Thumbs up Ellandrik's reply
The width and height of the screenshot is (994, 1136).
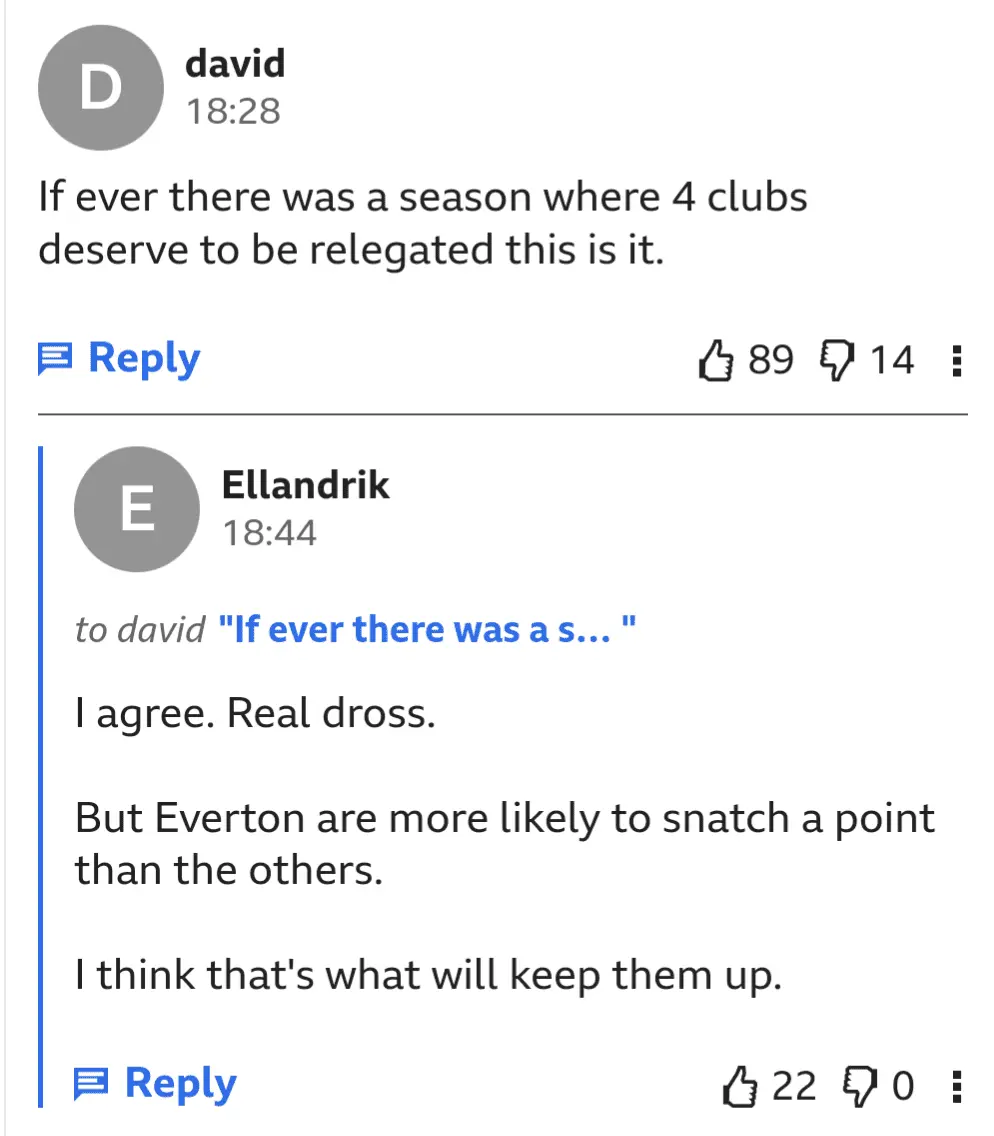point(738,1085)
